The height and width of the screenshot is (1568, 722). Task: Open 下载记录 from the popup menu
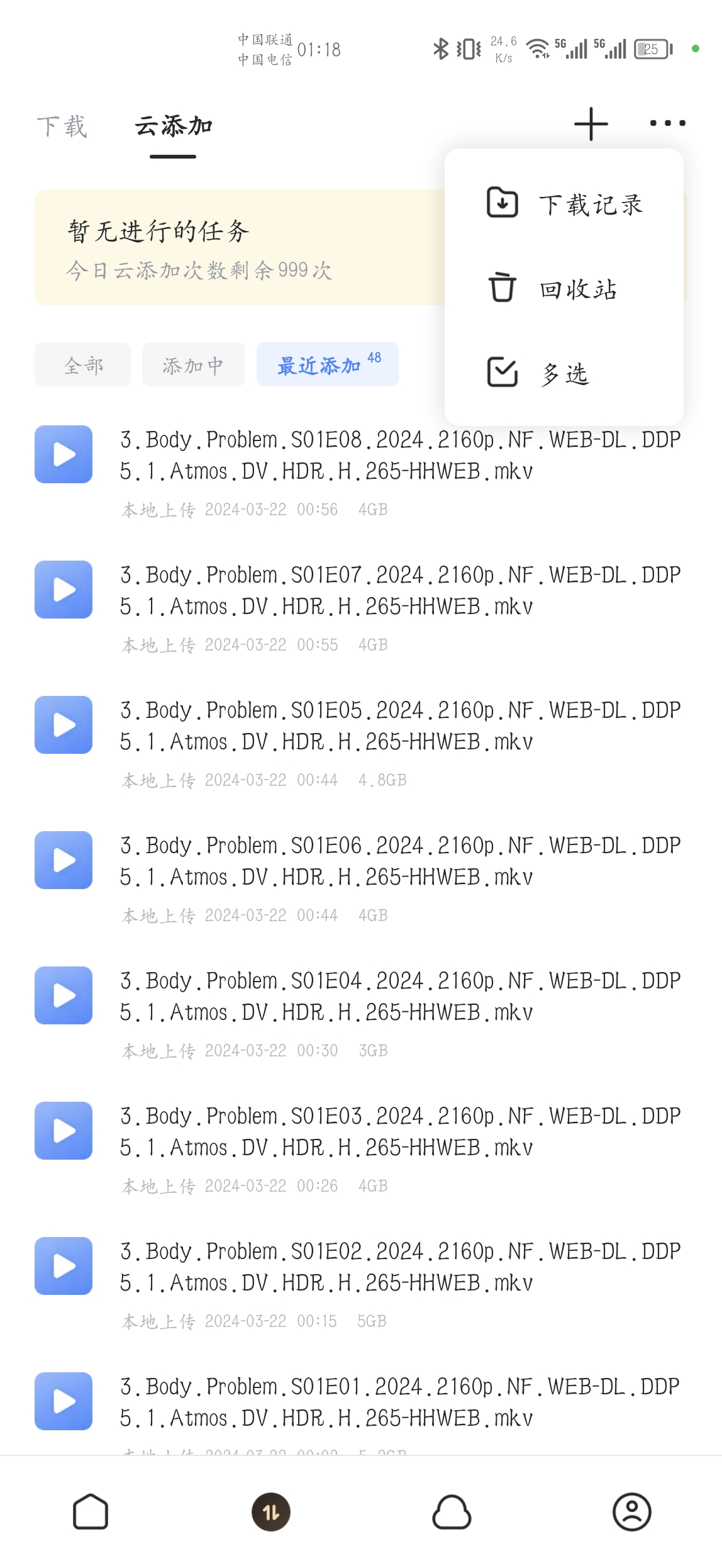tap(564, 204)
